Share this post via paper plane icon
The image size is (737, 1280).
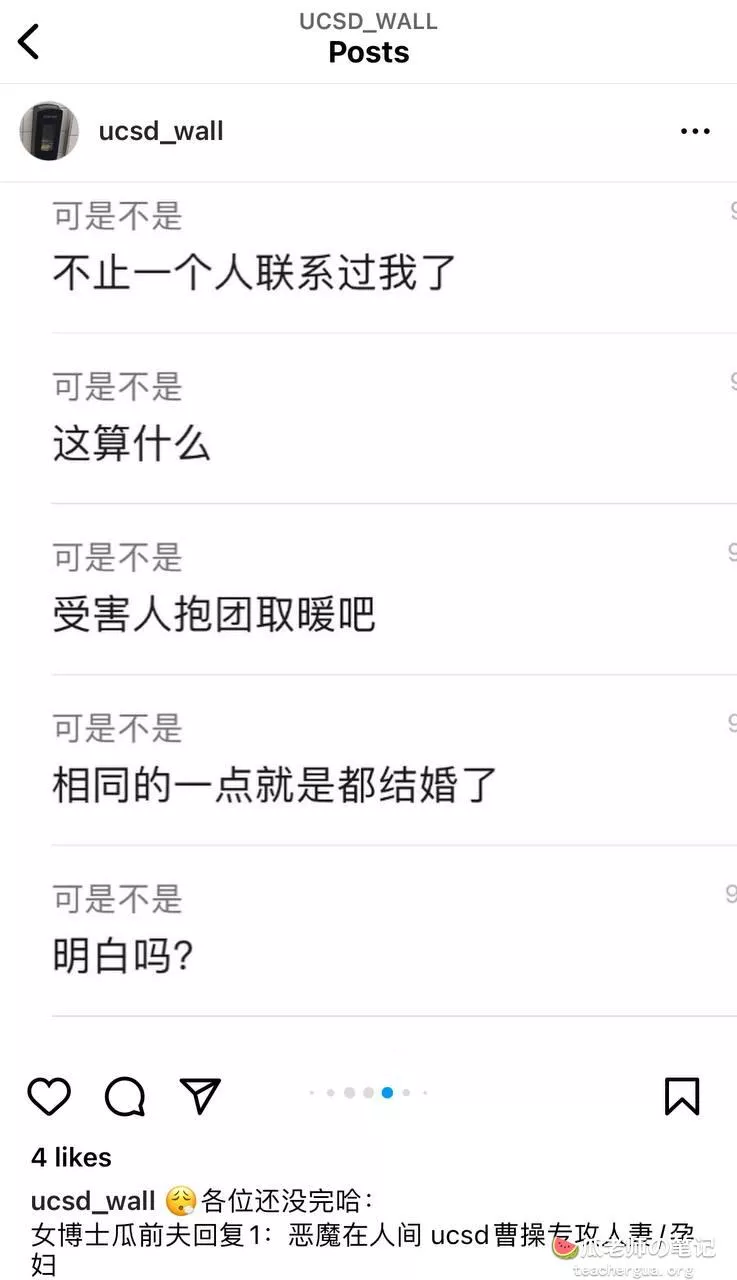(200, 1096)
